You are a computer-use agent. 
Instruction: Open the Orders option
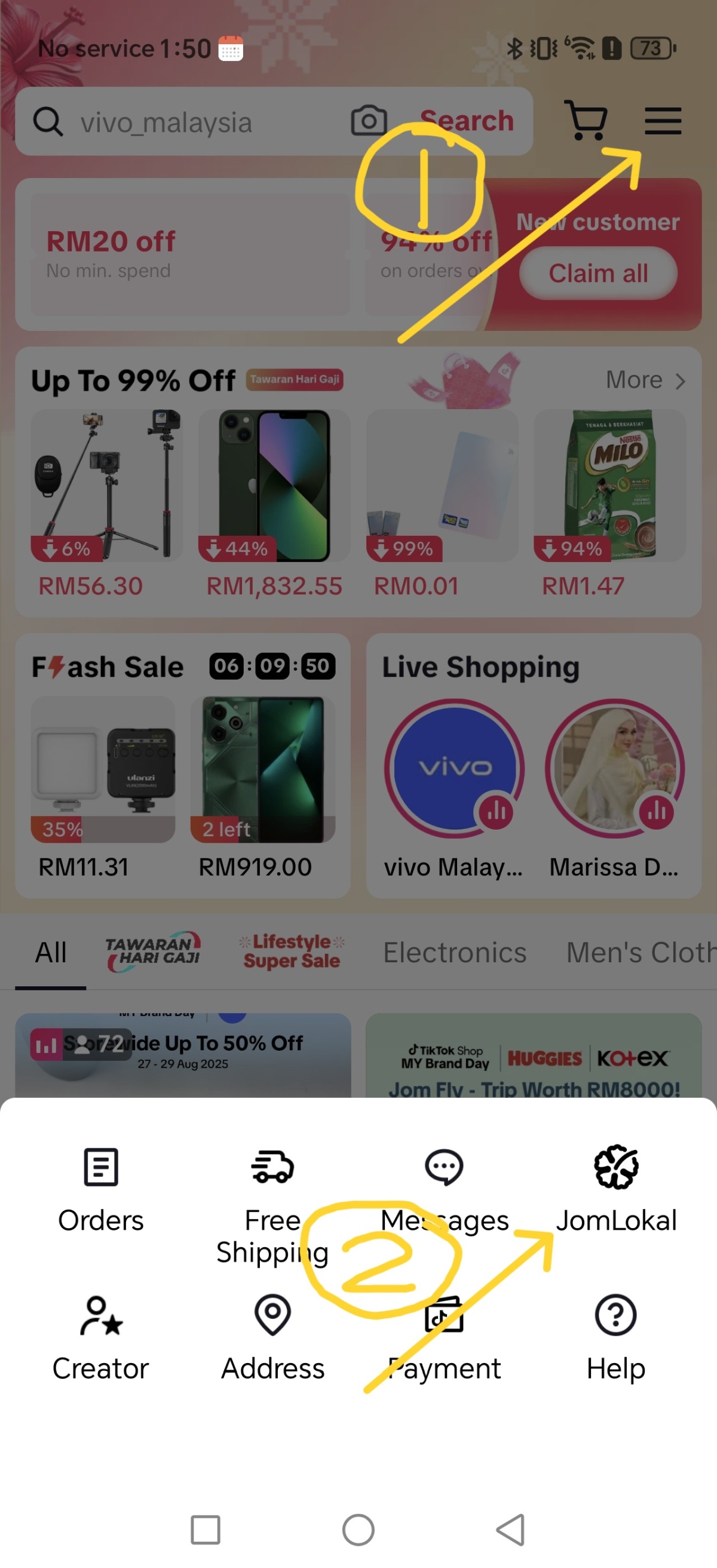click(x=100, y=1187)
